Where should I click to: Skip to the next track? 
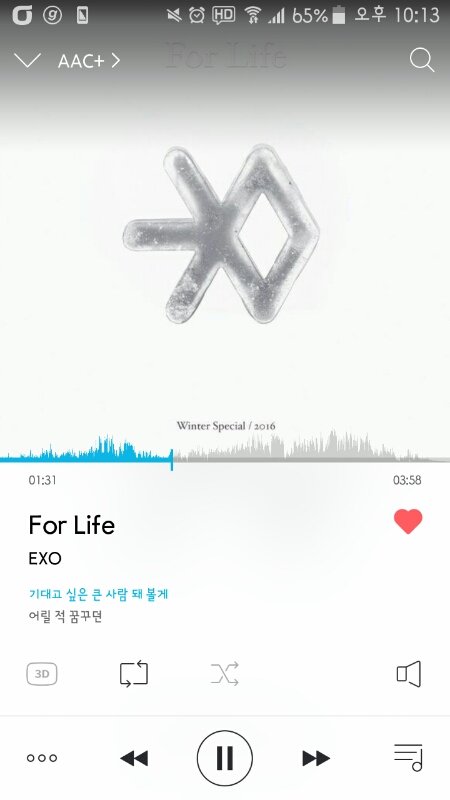[316, 758]
